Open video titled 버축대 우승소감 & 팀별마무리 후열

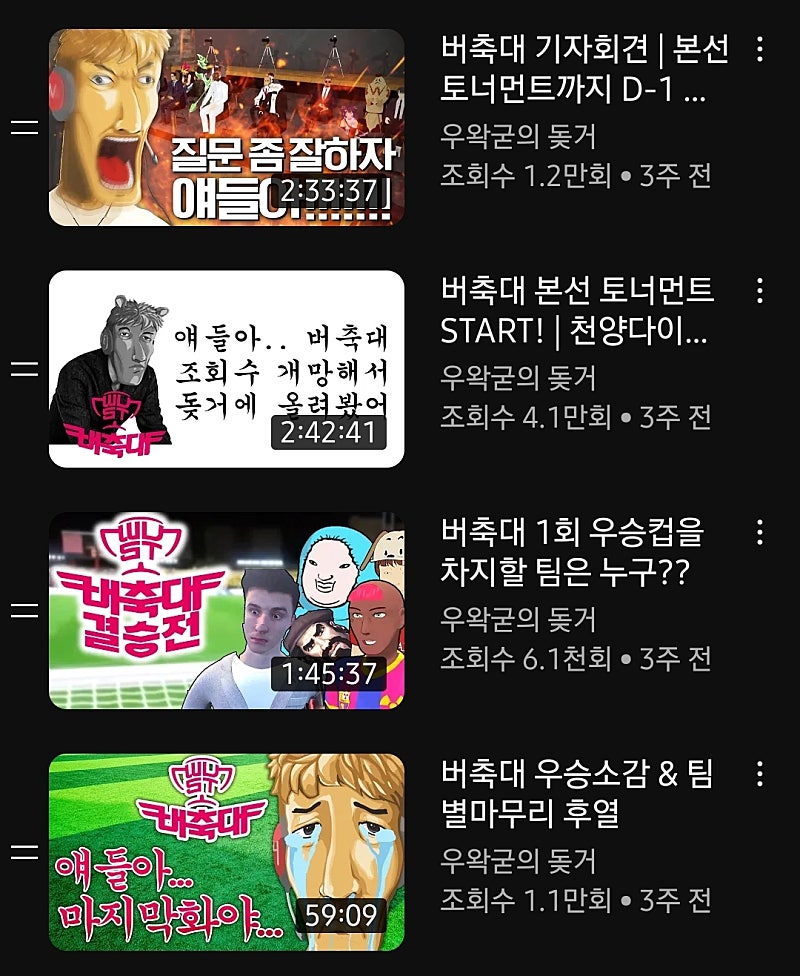point(575,793)
